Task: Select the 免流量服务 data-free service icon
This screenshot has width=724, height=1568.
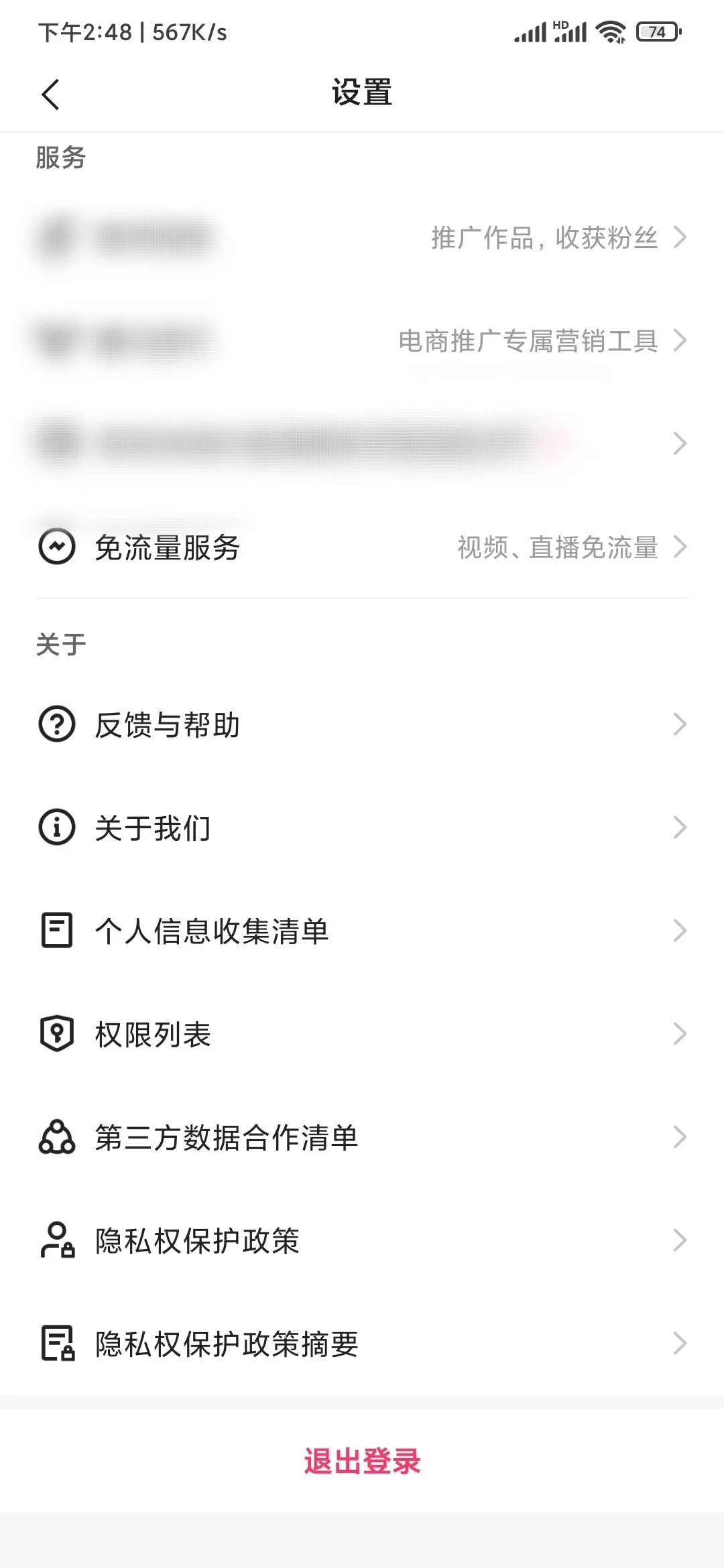Action: click(57, 548)
